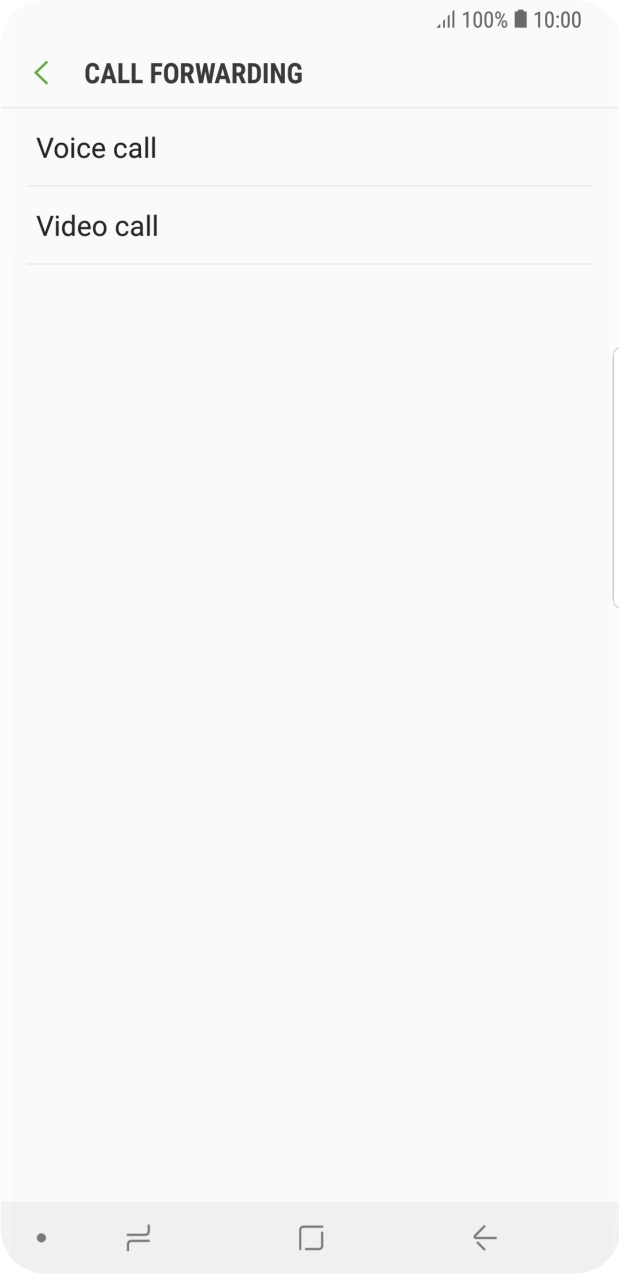
Task: Open Video call forwarding settings
Action: [98, 226]
